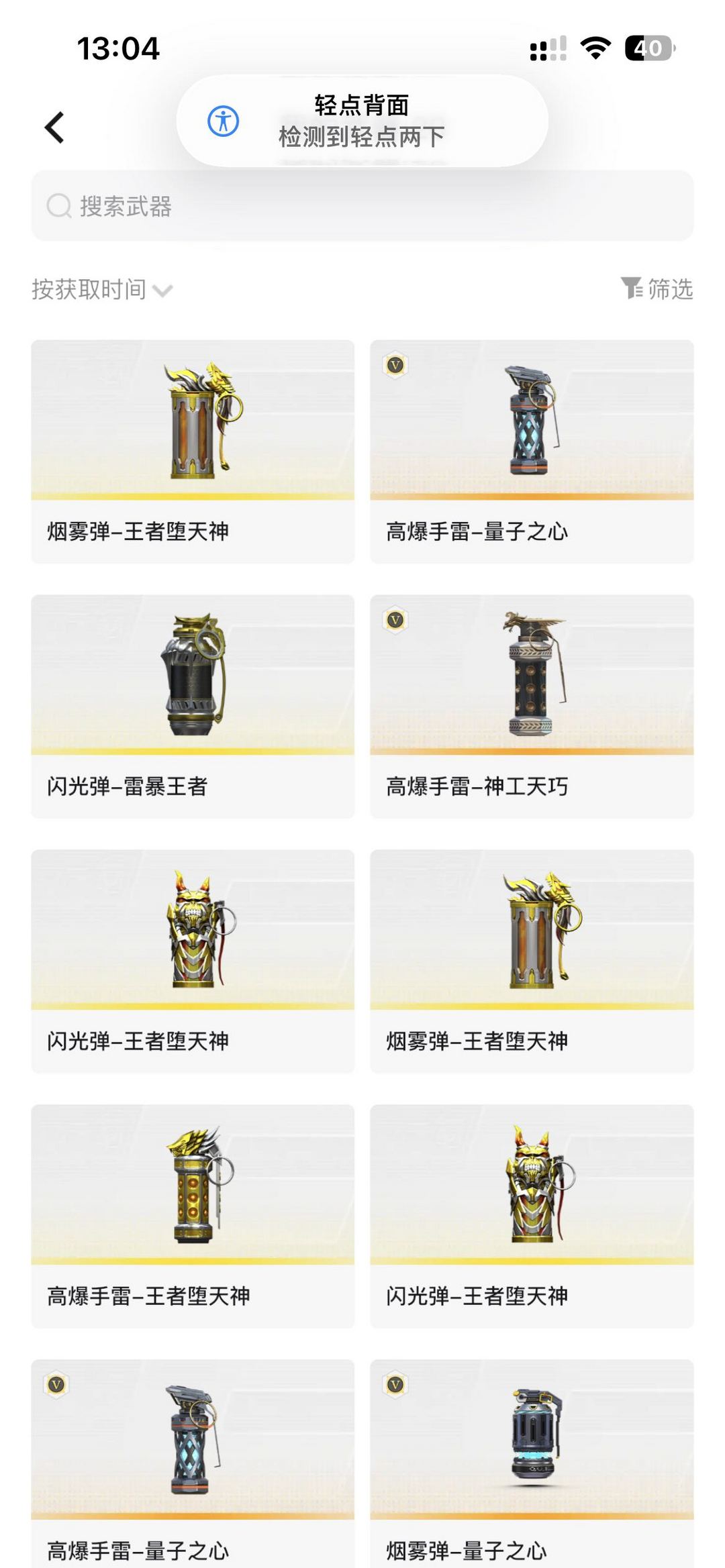This screenshot has width=725, height=1568.
Task: Tap the 搜索武器 search field
Action: coord(362,206)
